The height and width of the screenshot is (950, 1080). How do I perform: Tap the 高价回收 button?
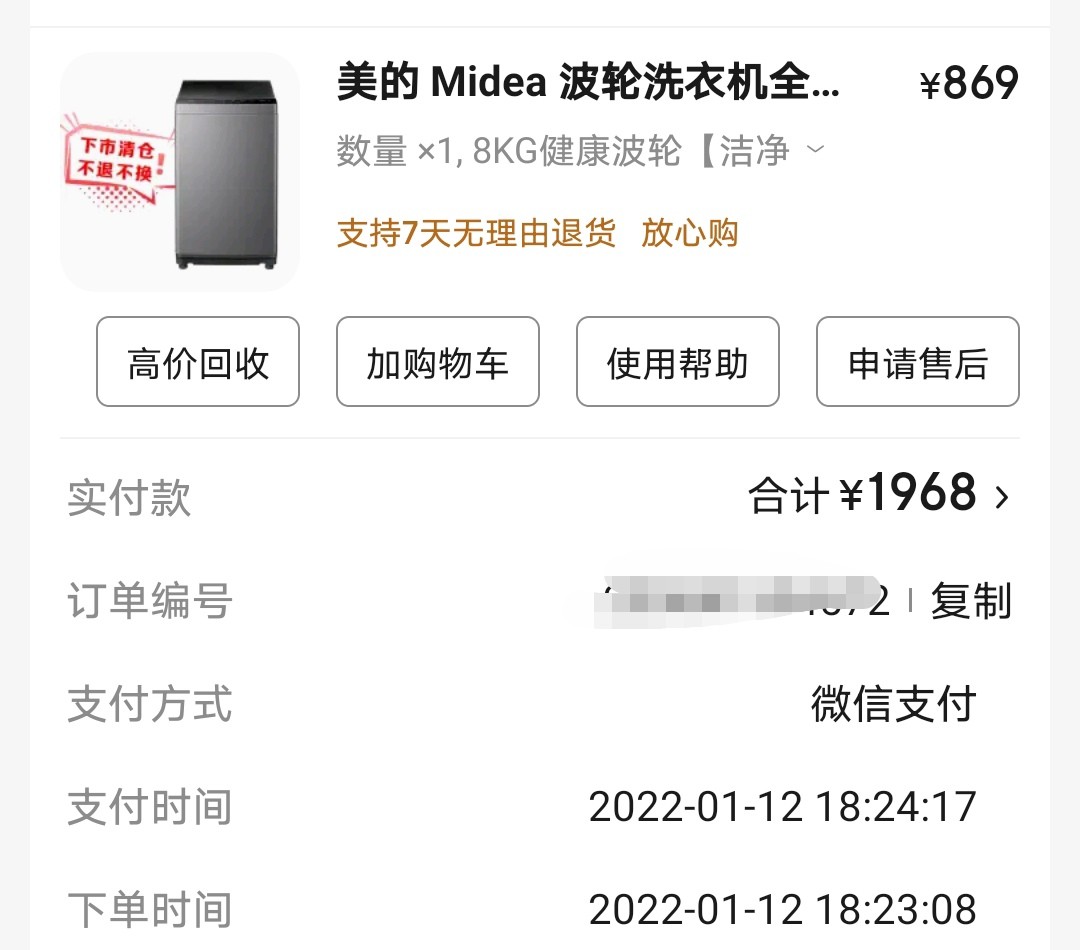pyautogui.click(x=198, y=362)
